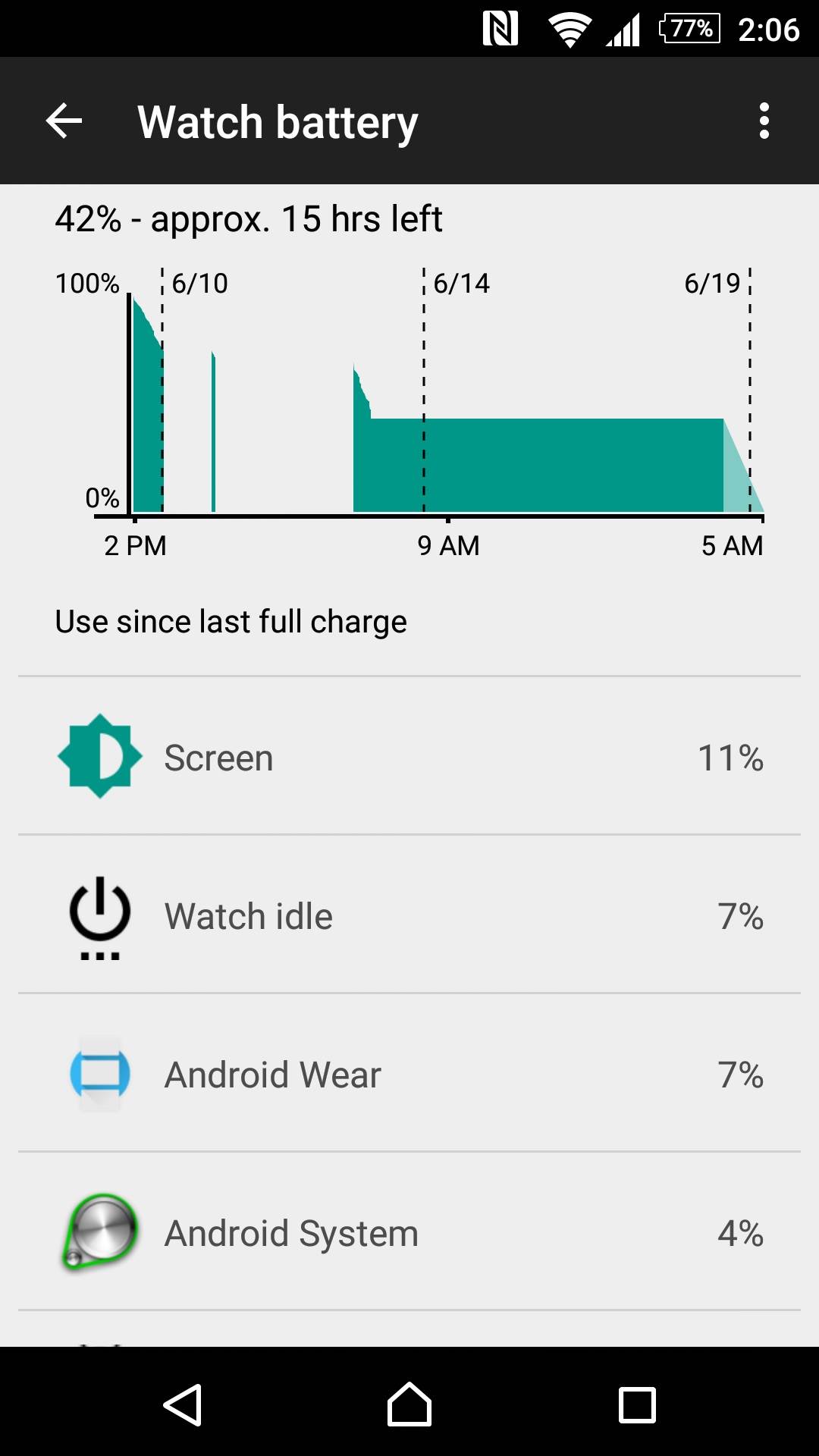819x1456 pixels.
Task: View Watch idle battery usage
Action: 409,915
